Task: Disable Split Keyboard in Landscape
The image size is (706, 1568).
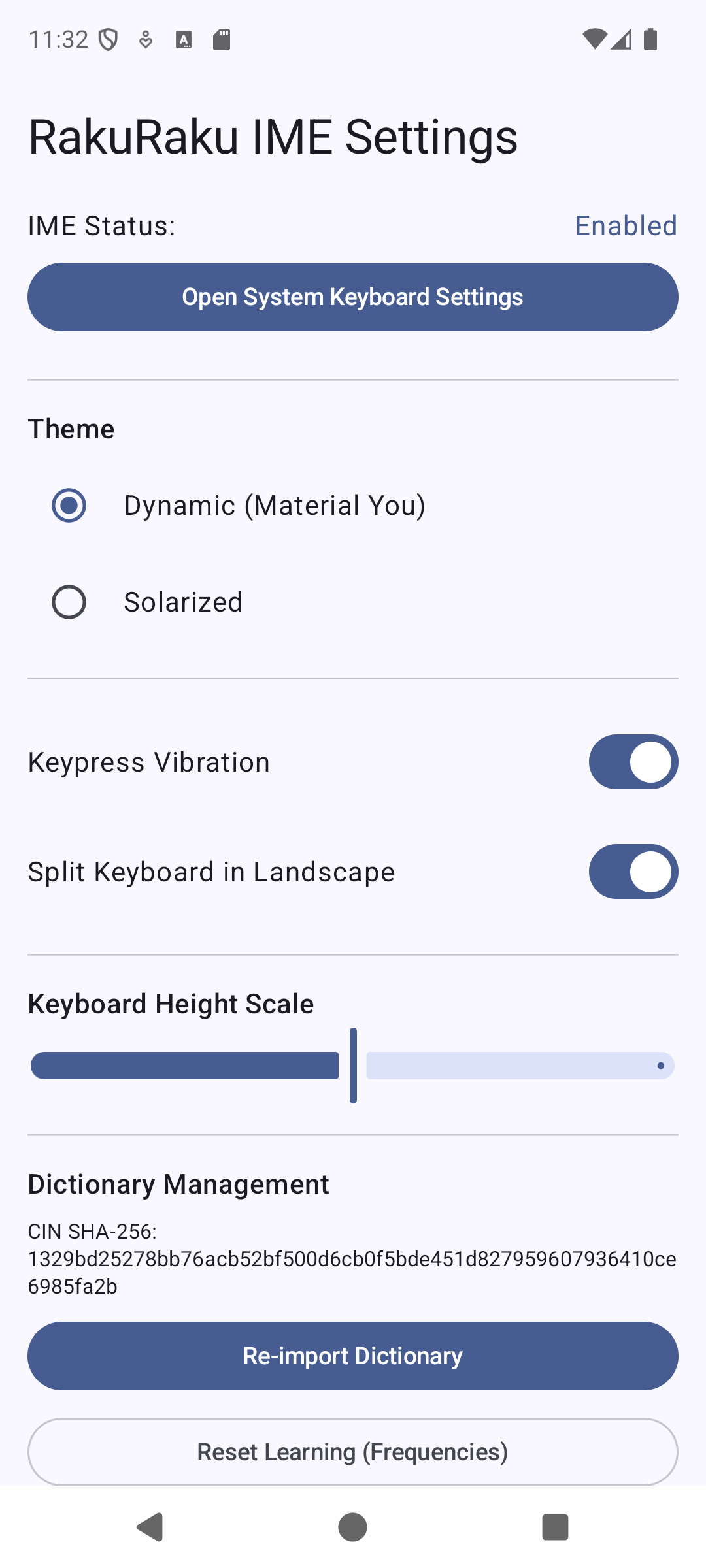Action: 633,872
